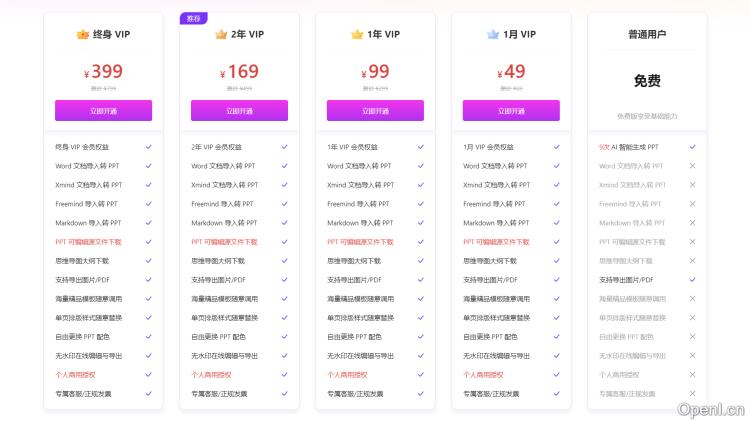Select 立即开通 for the 1年 VIP plan
This screenshot has width=750, height=421.
pos(375,111)
